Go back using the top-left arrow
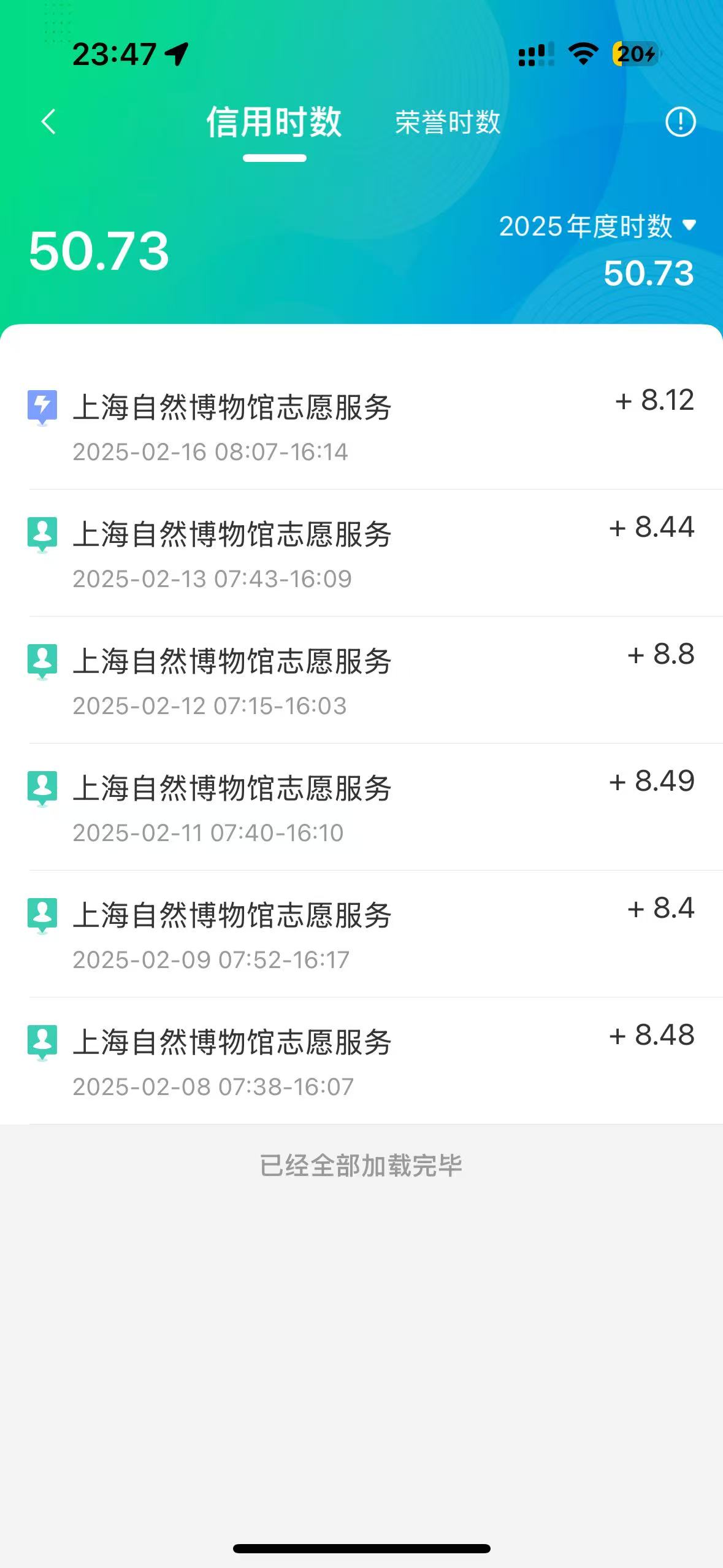 49,121
